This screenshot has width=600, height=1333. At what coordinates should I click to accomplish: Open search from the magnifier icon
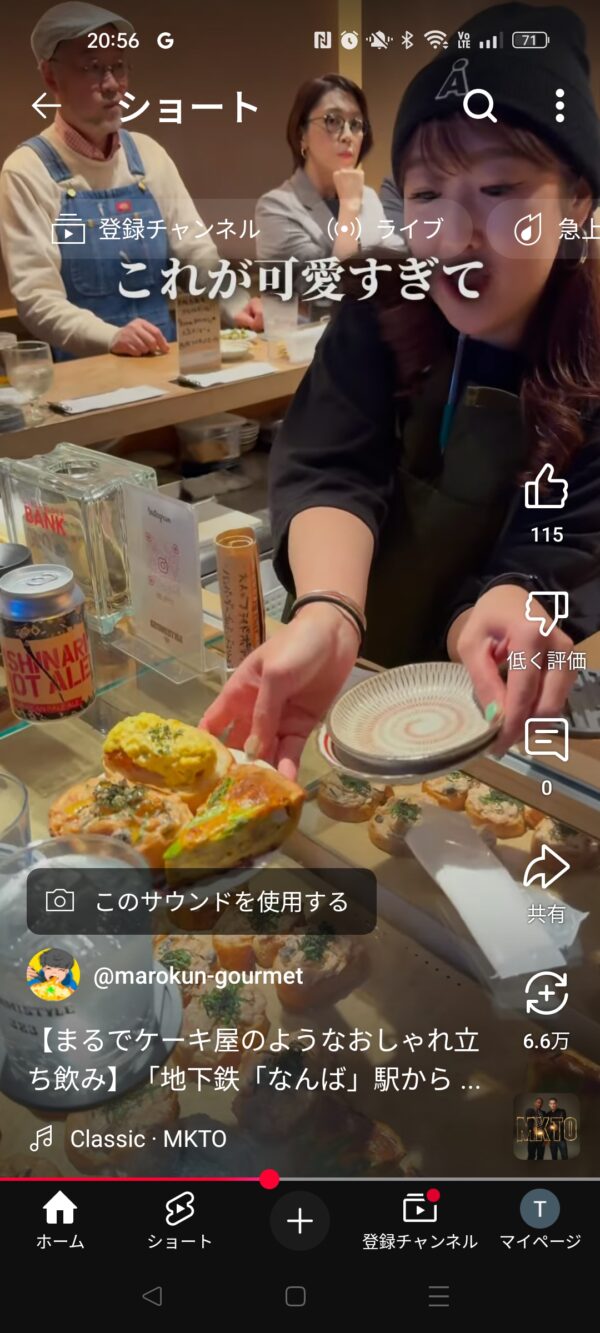(x=480, y=105)
